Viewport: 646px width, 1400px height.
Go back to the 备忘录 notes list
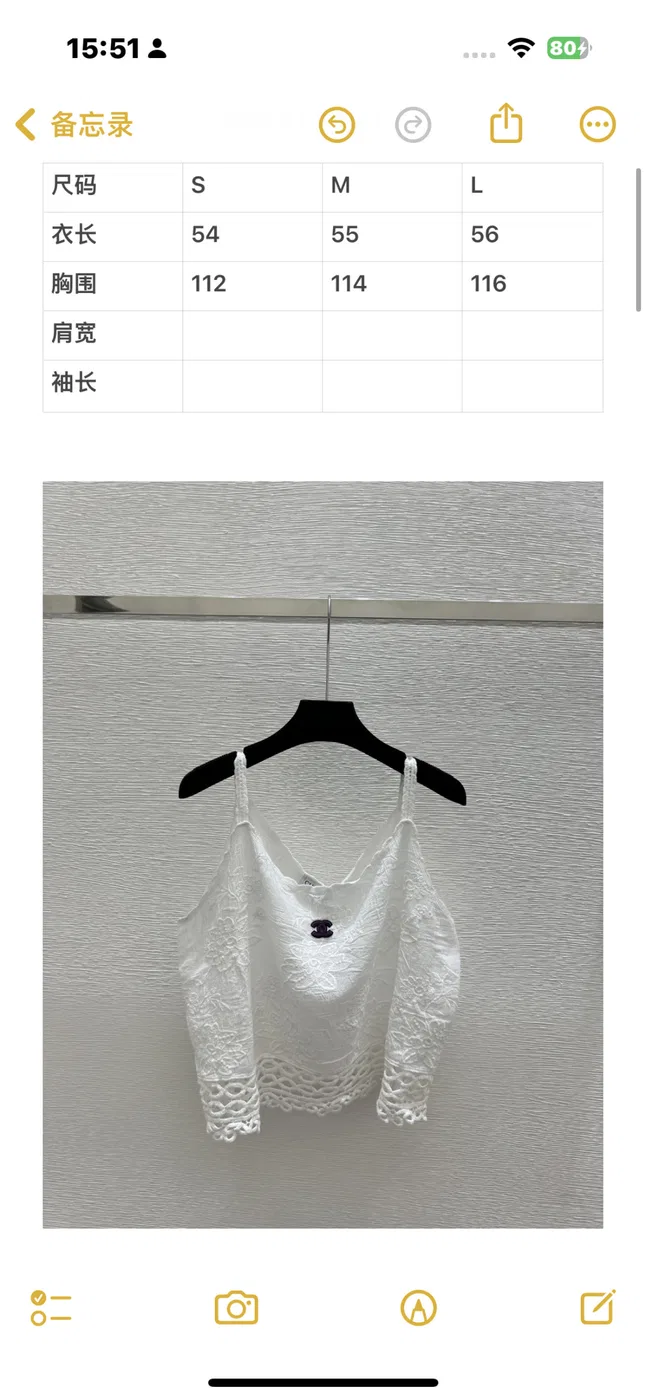74,125
